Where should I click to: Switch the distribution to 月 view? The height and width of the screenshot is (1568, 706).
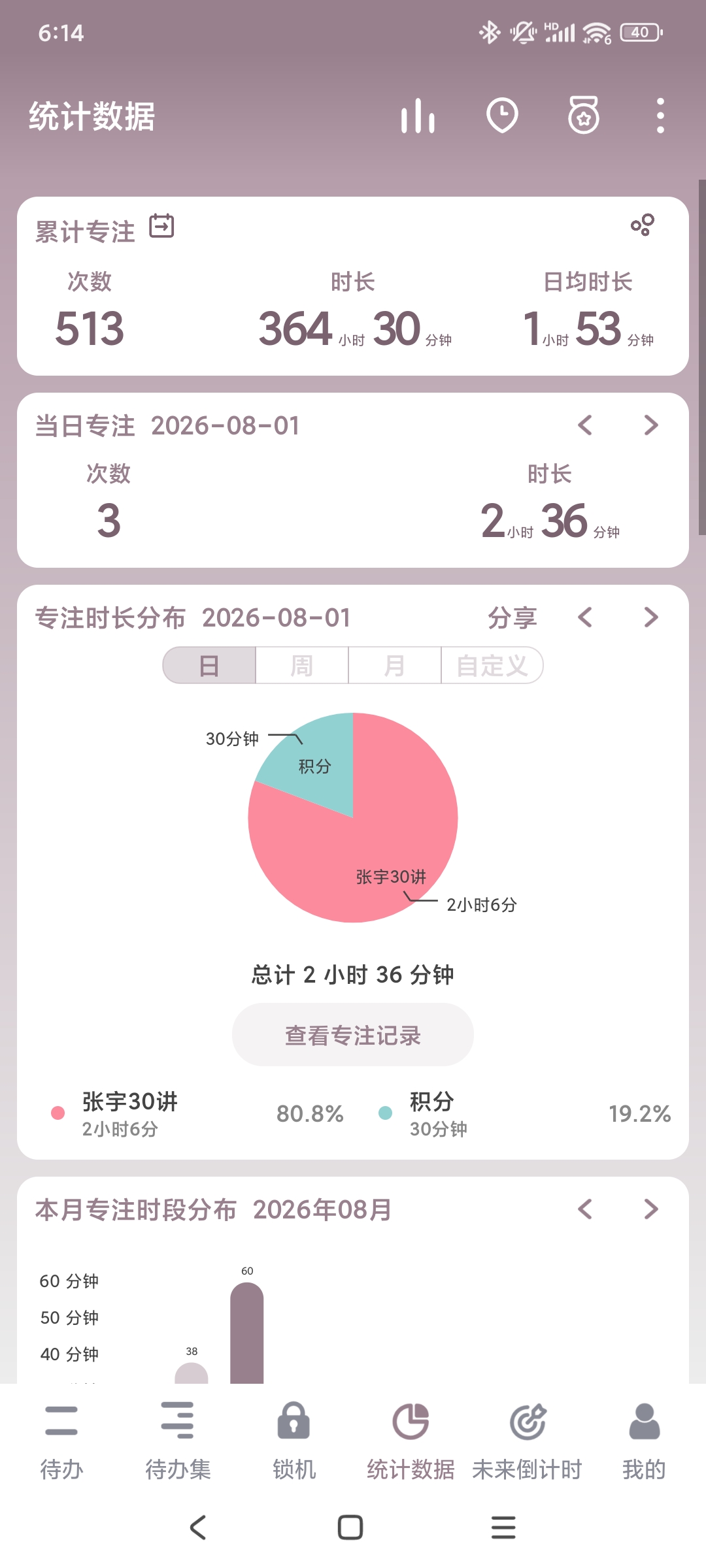[x=395, y=666]
